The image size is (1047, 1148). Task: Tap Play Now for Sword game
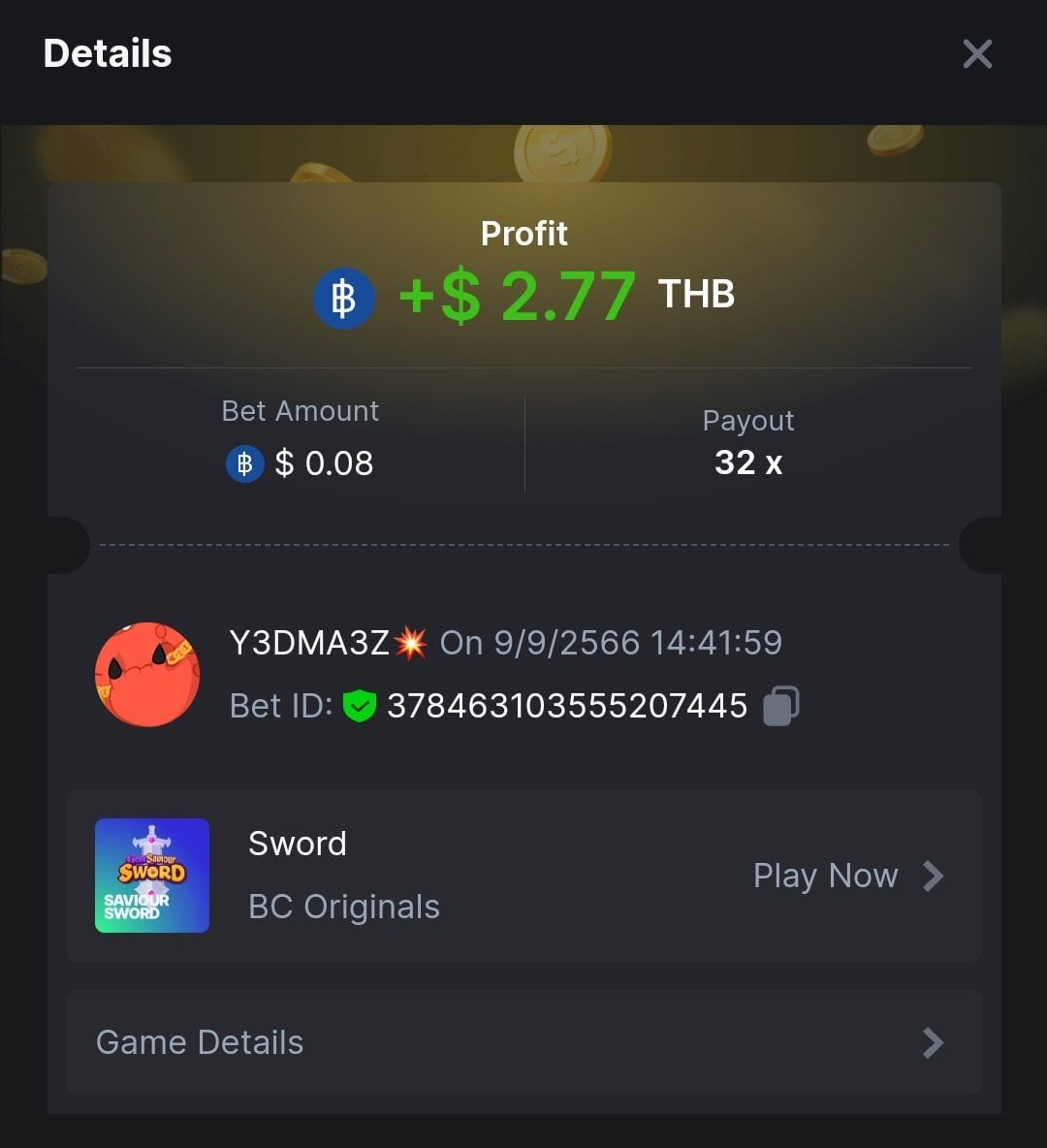847,877
